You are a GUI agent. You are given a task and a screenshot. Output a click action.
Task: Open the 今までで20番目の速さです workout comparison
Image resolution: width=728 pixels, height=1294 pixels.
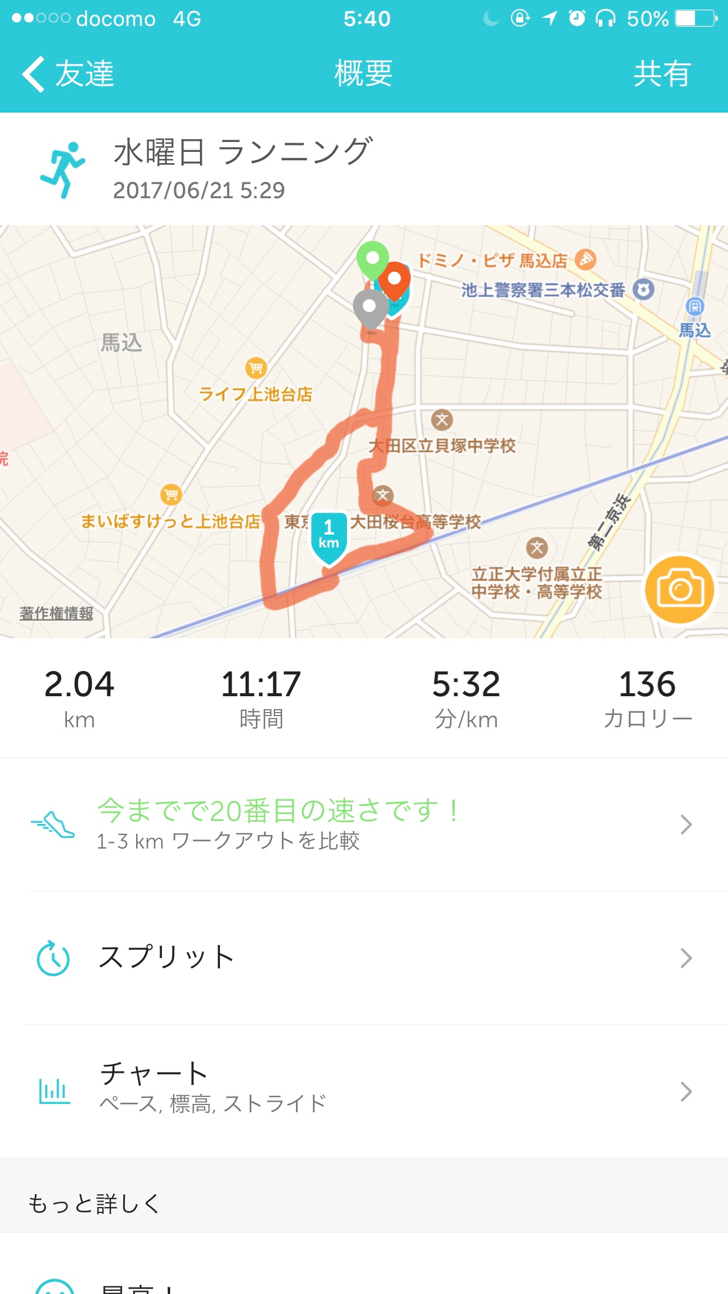coord(364,825)
